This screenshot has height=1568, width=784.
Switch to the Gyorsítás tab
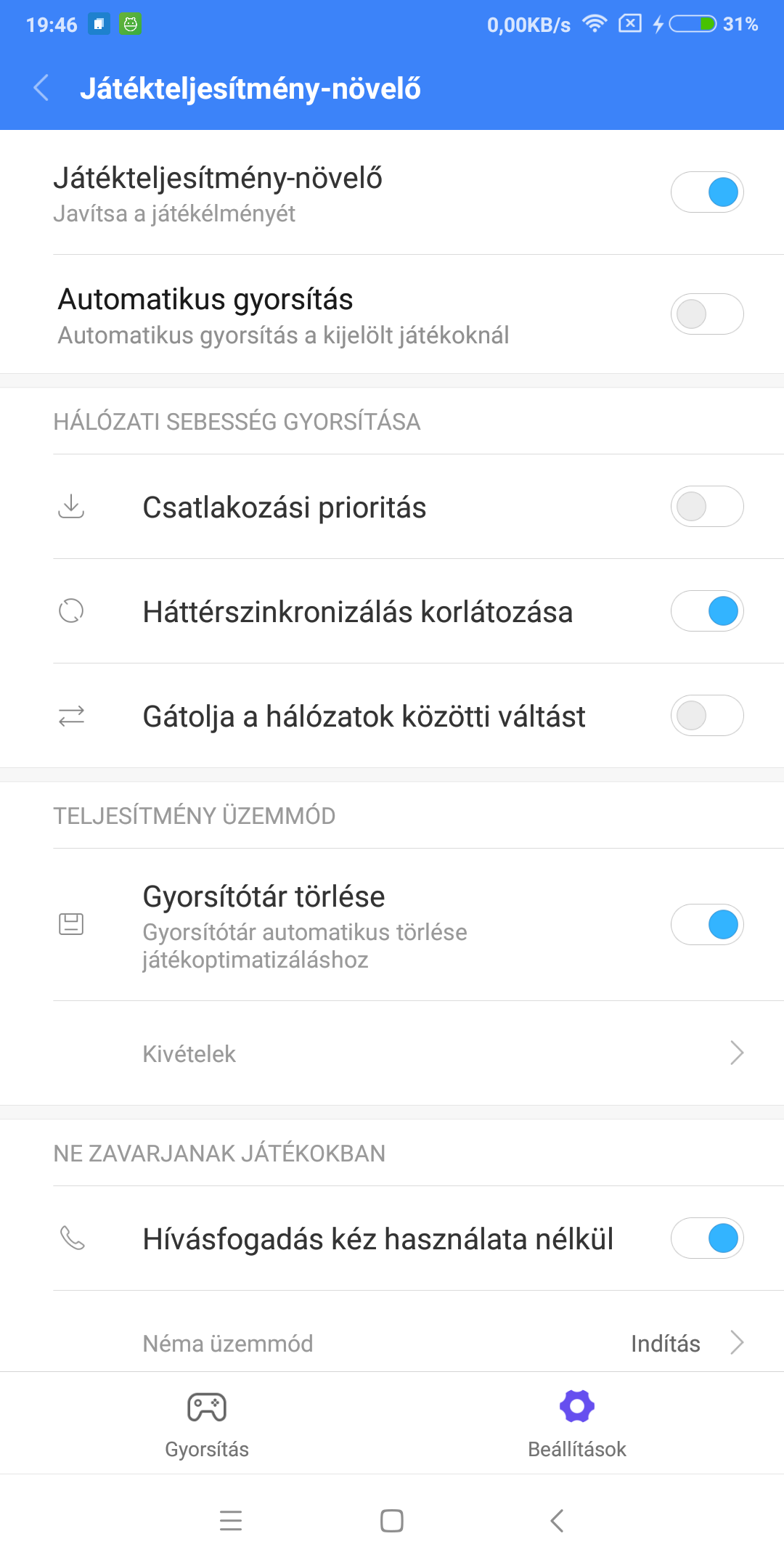tap(207, 1424)
